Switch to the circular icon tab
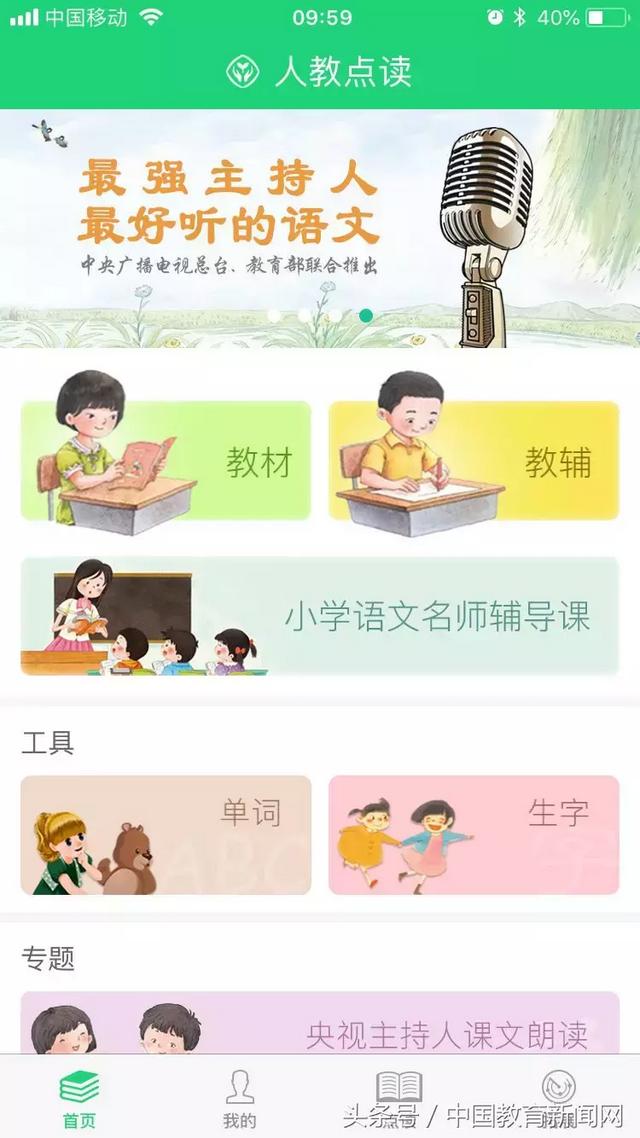 click(558, 1090)
